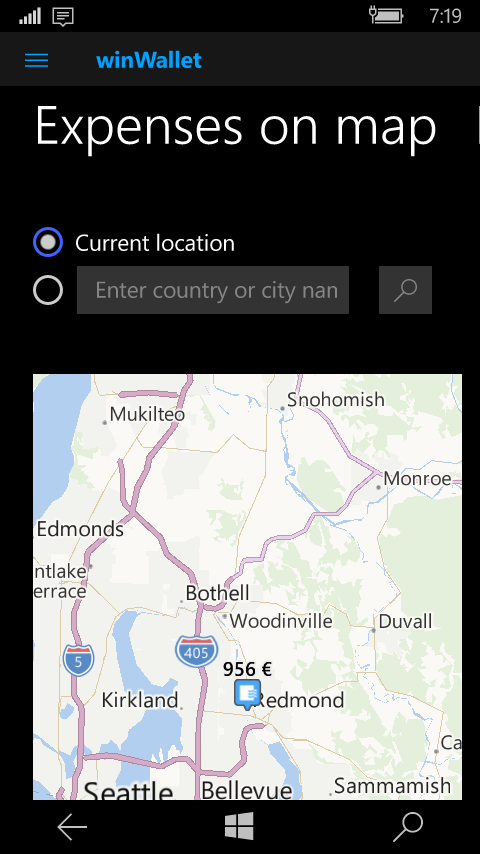Select the country or city search radio option

(x=48, y=290)
